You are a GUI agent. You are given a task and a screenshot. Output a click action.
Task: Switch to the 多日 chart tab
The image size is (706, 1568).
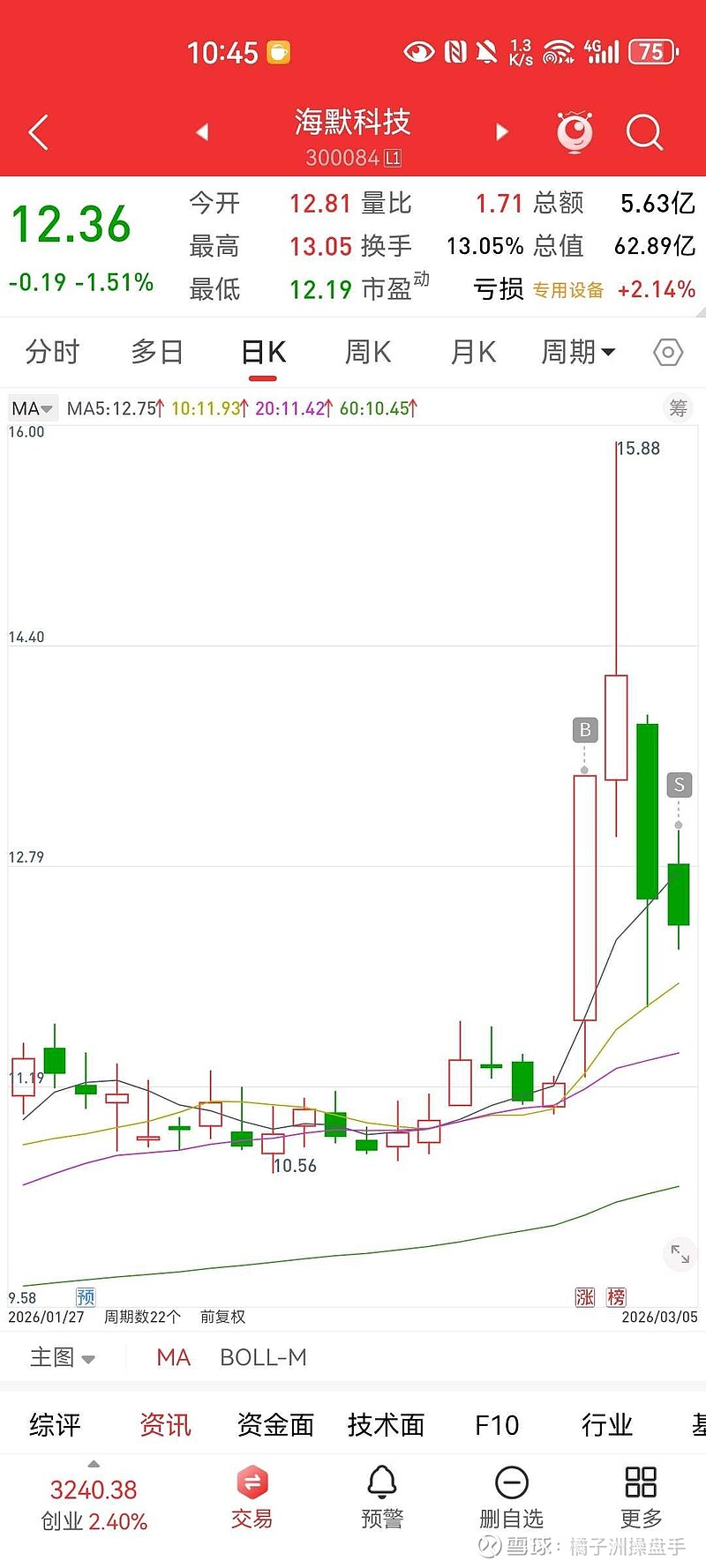tap(157, 353)
